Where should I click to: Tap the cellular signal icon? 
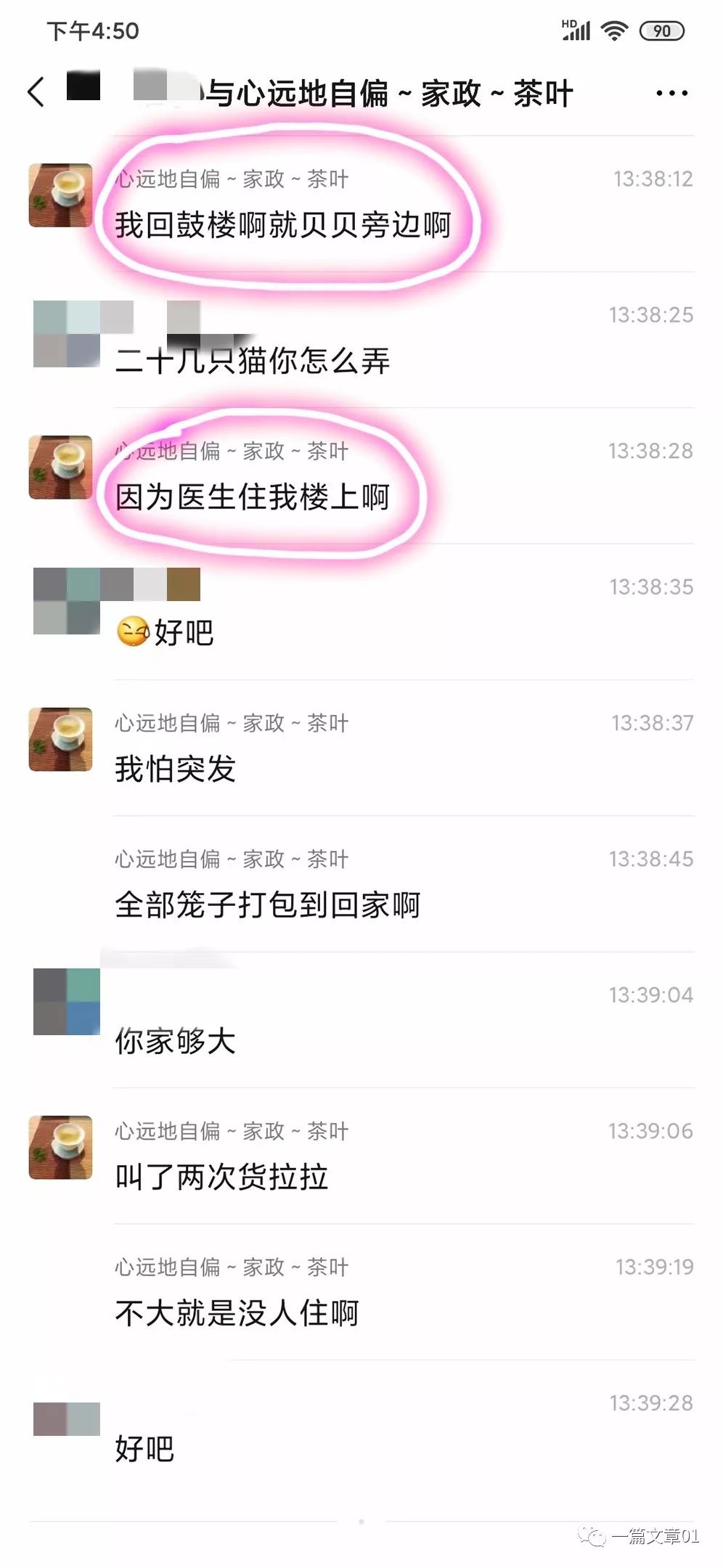pos(577,30)
